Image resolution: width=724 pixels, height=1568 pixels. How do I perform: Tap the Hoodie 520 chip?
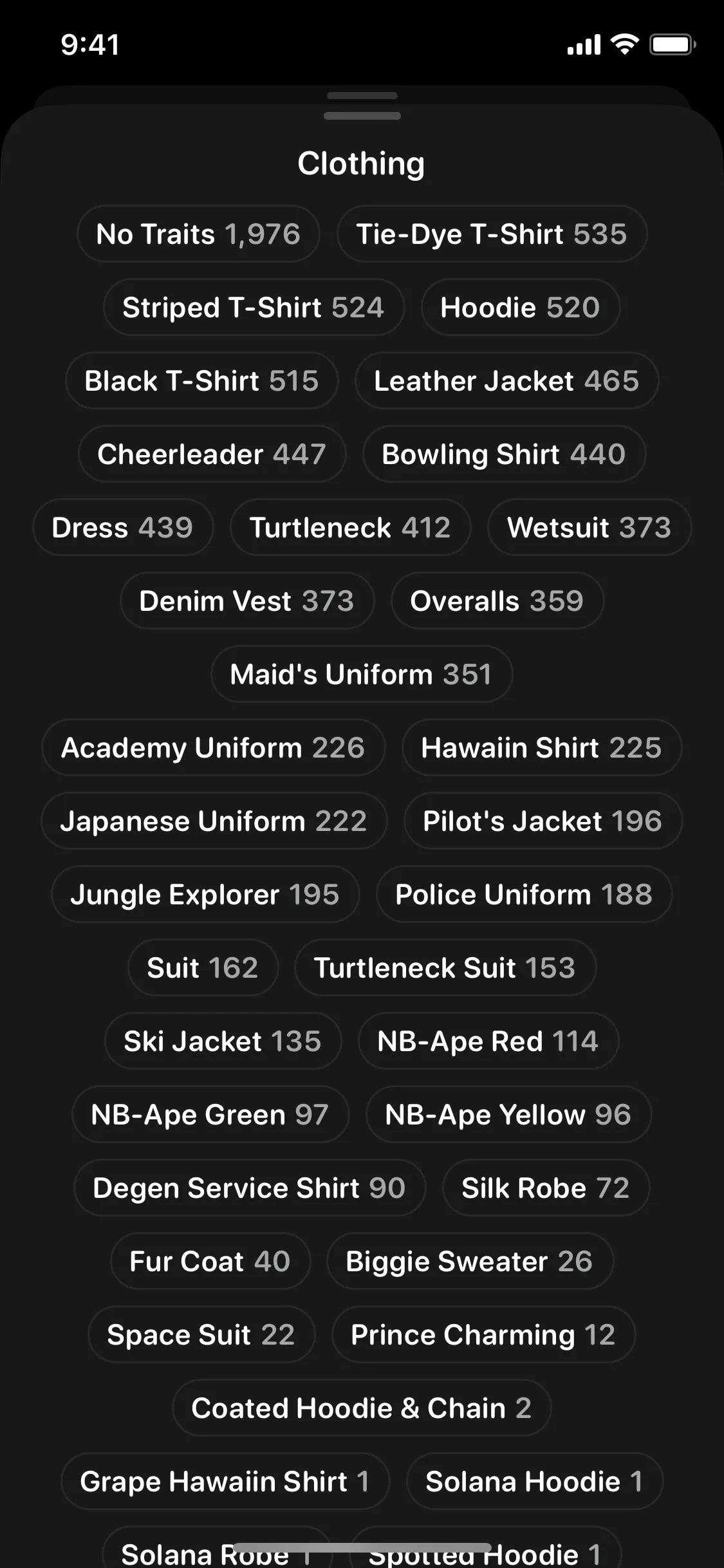[520, 307]
